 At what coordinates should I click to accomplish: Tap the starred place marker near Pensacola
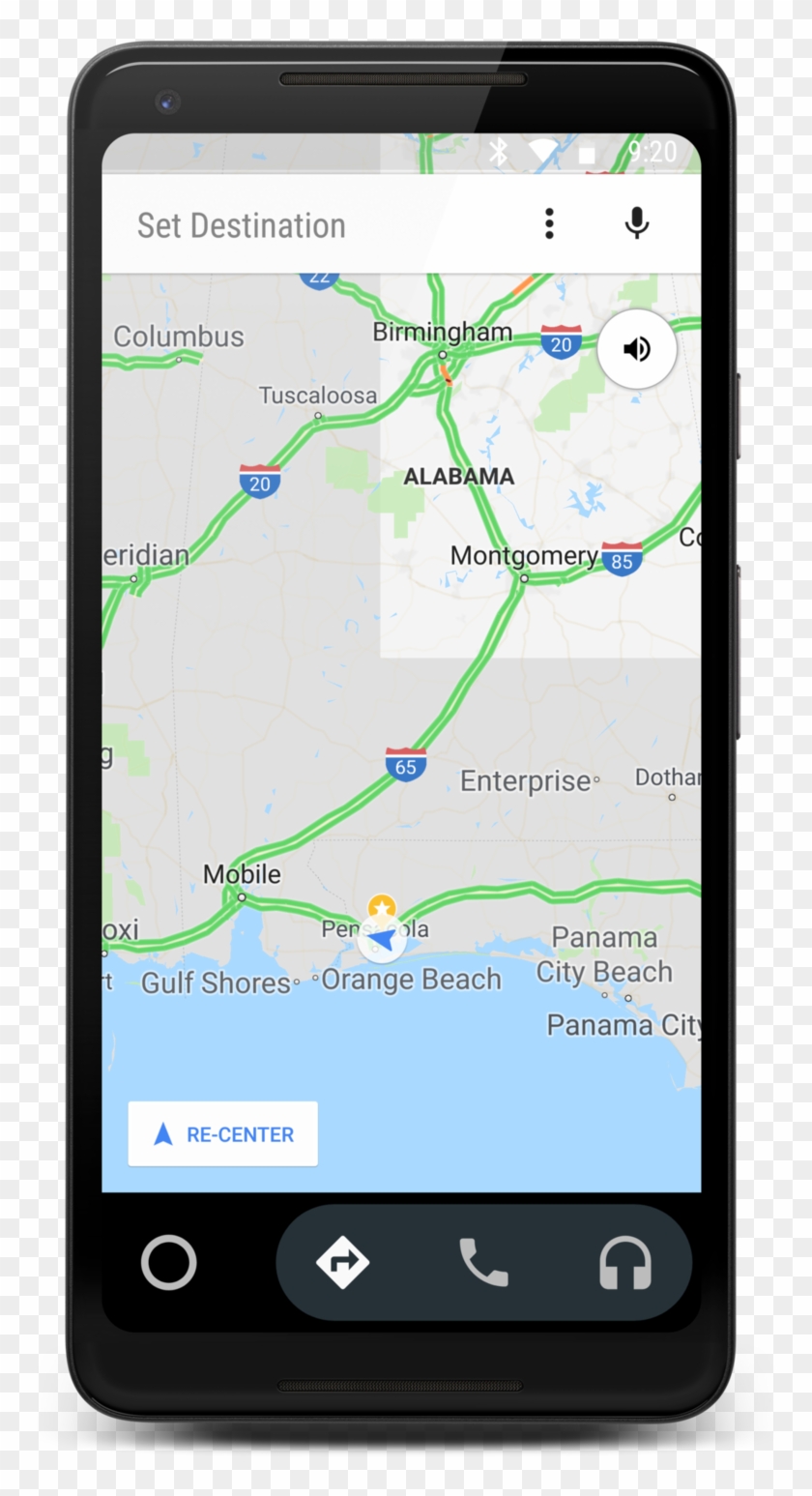382,908
